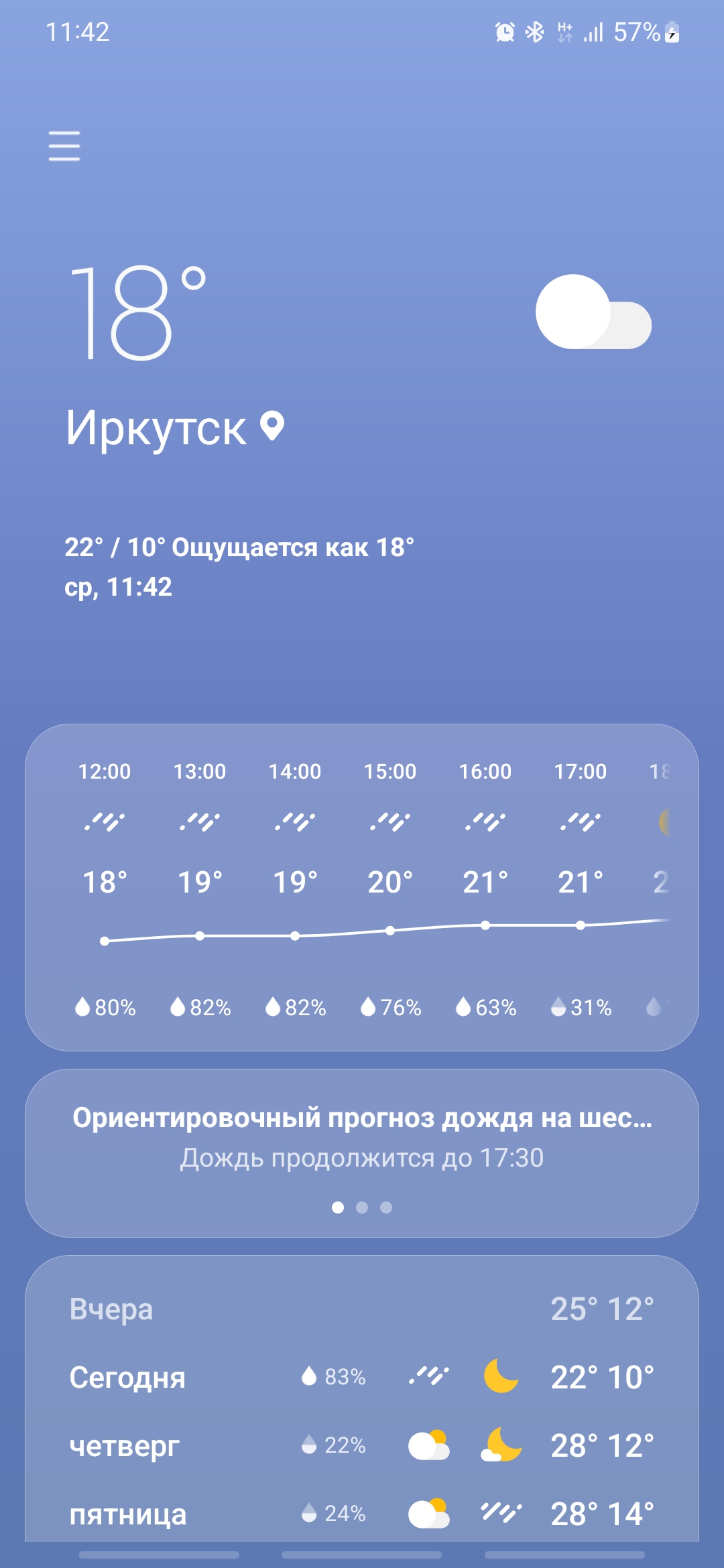Open the forecast row for Сегодня
Screen dimensions: 724x1568
pyautogui.click(x=362, y=1378)
